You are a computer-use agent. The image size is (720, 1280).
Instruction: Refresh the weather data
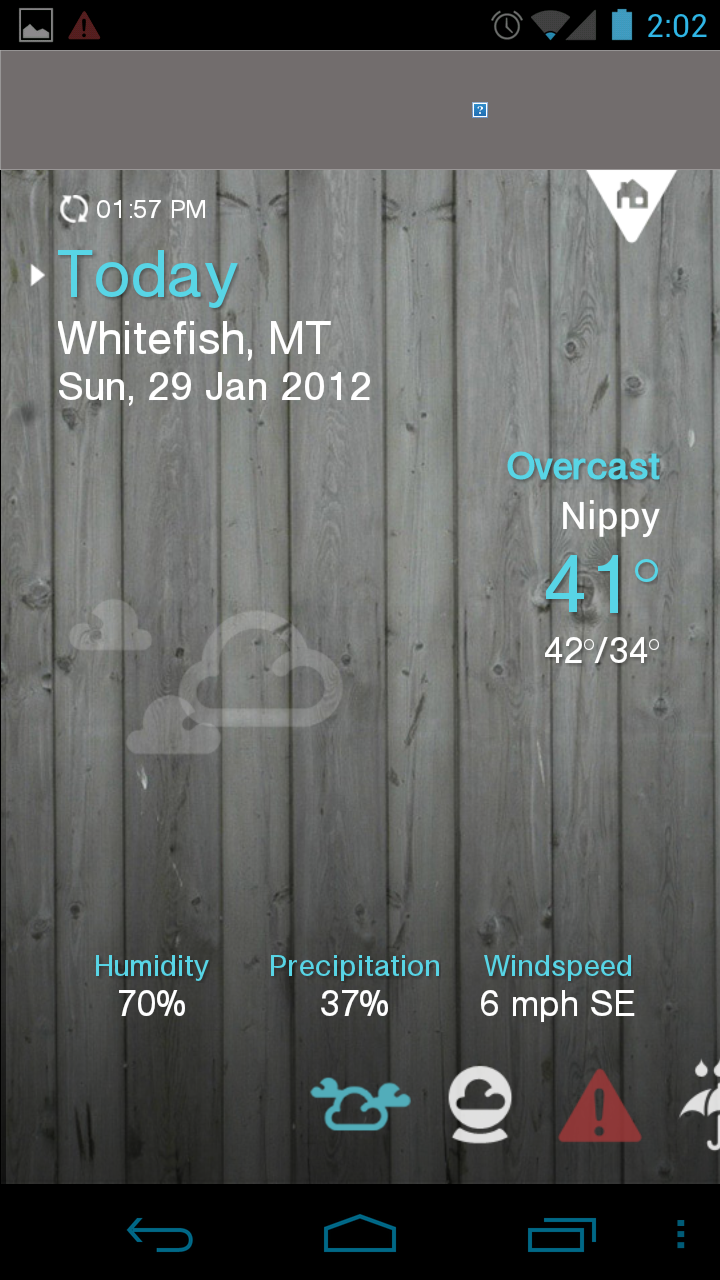(74, 209)
